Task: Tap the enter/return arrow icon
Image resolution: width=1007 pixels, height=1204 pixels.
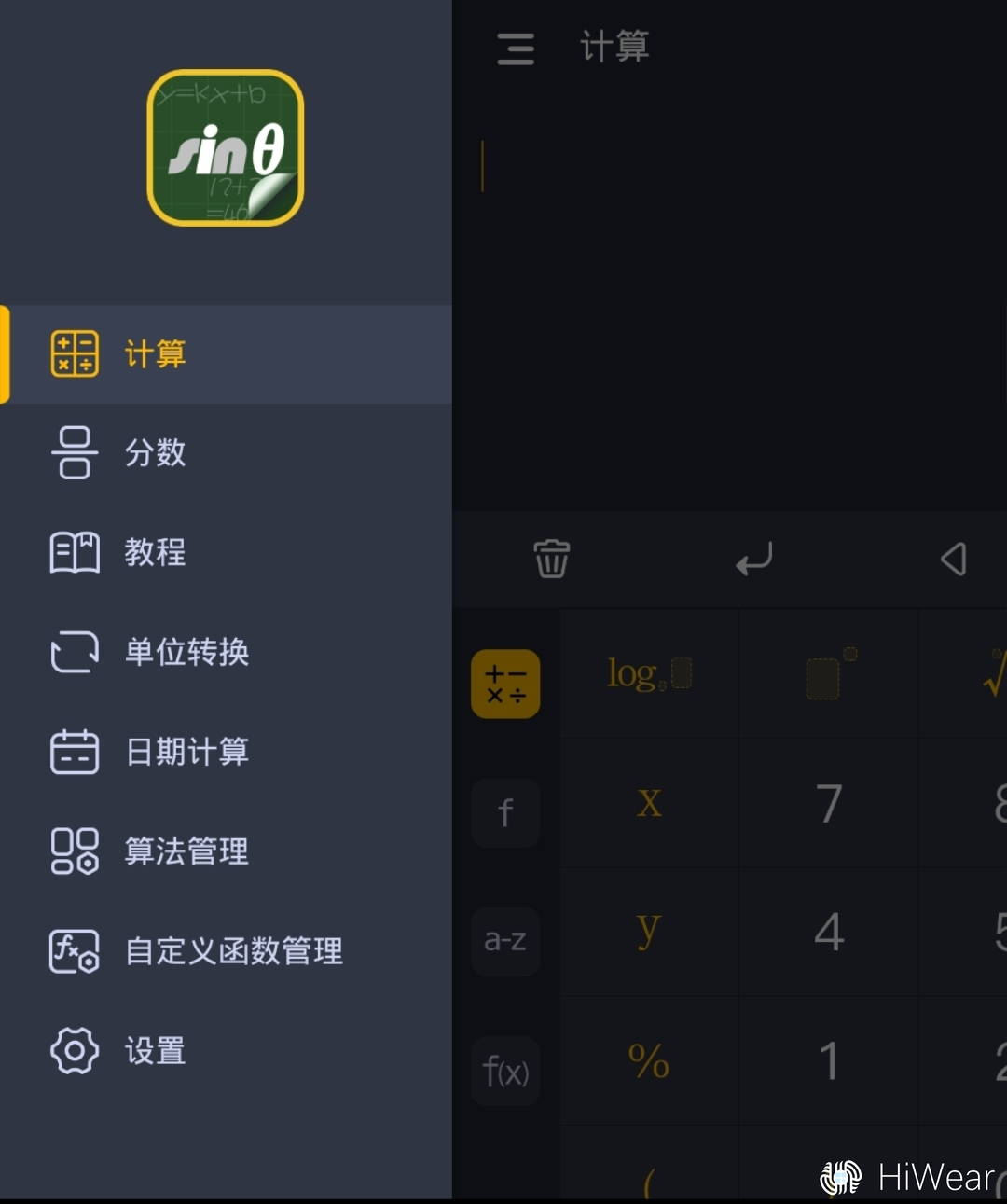Action: 753,560
